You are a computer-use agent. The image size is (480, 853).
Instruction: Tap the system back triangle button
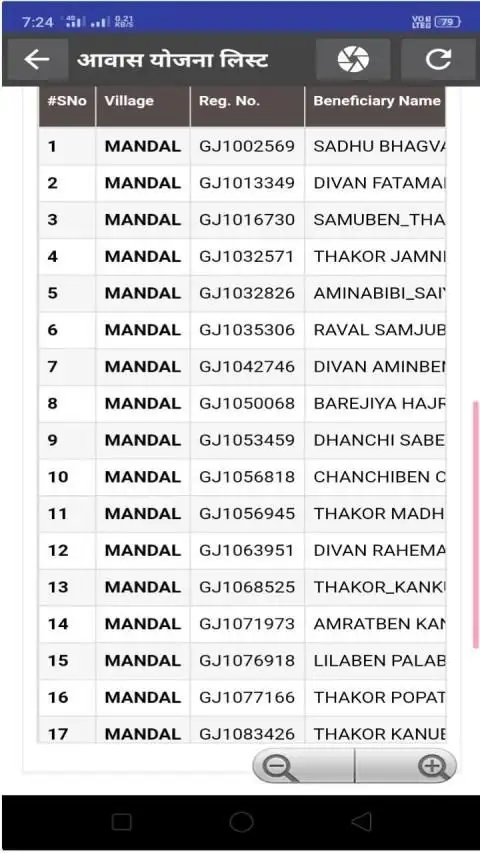pyautogui.click(x=361, y=822)
